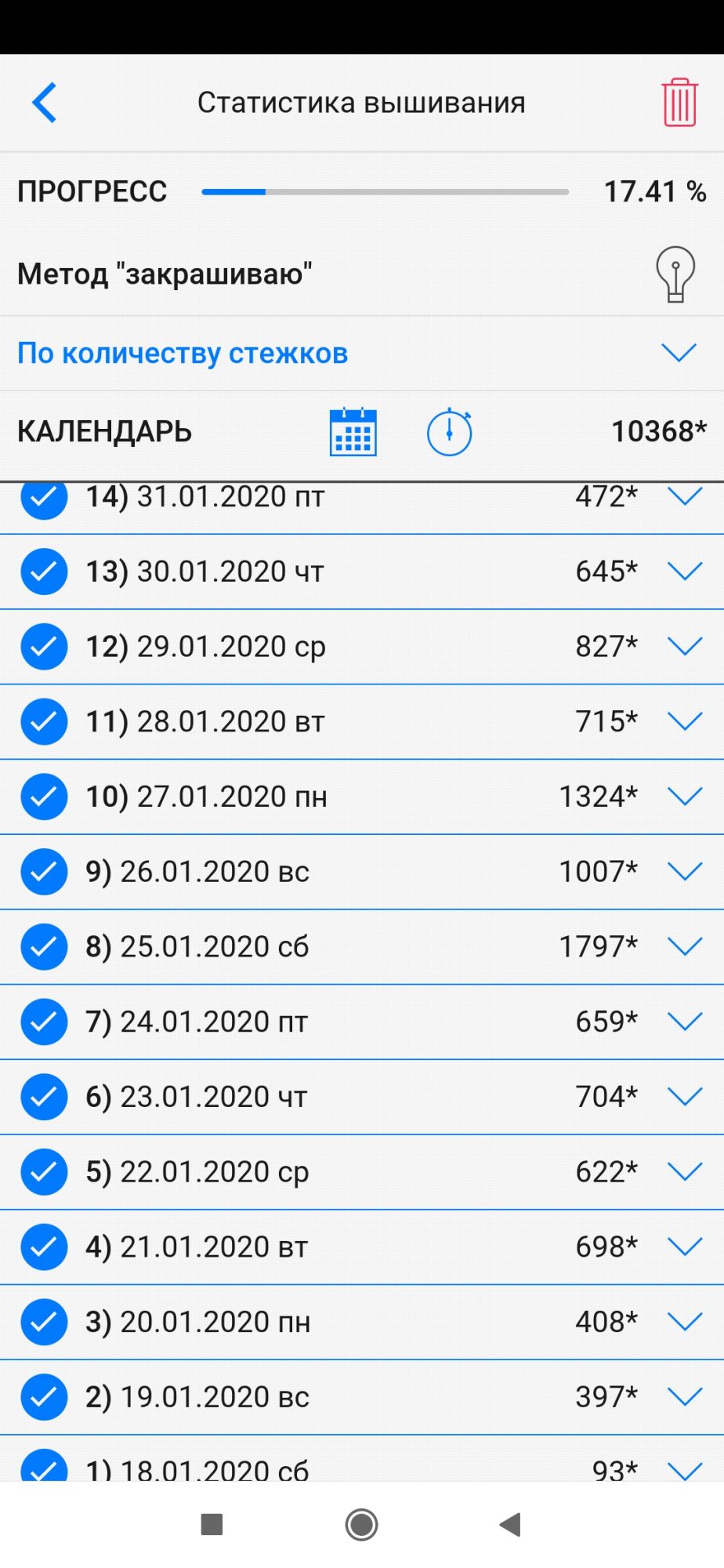Screen dimensions: 724x1568
Task: Deselect the 21.01.2020 вт entry
Action: pos(44,1247)
